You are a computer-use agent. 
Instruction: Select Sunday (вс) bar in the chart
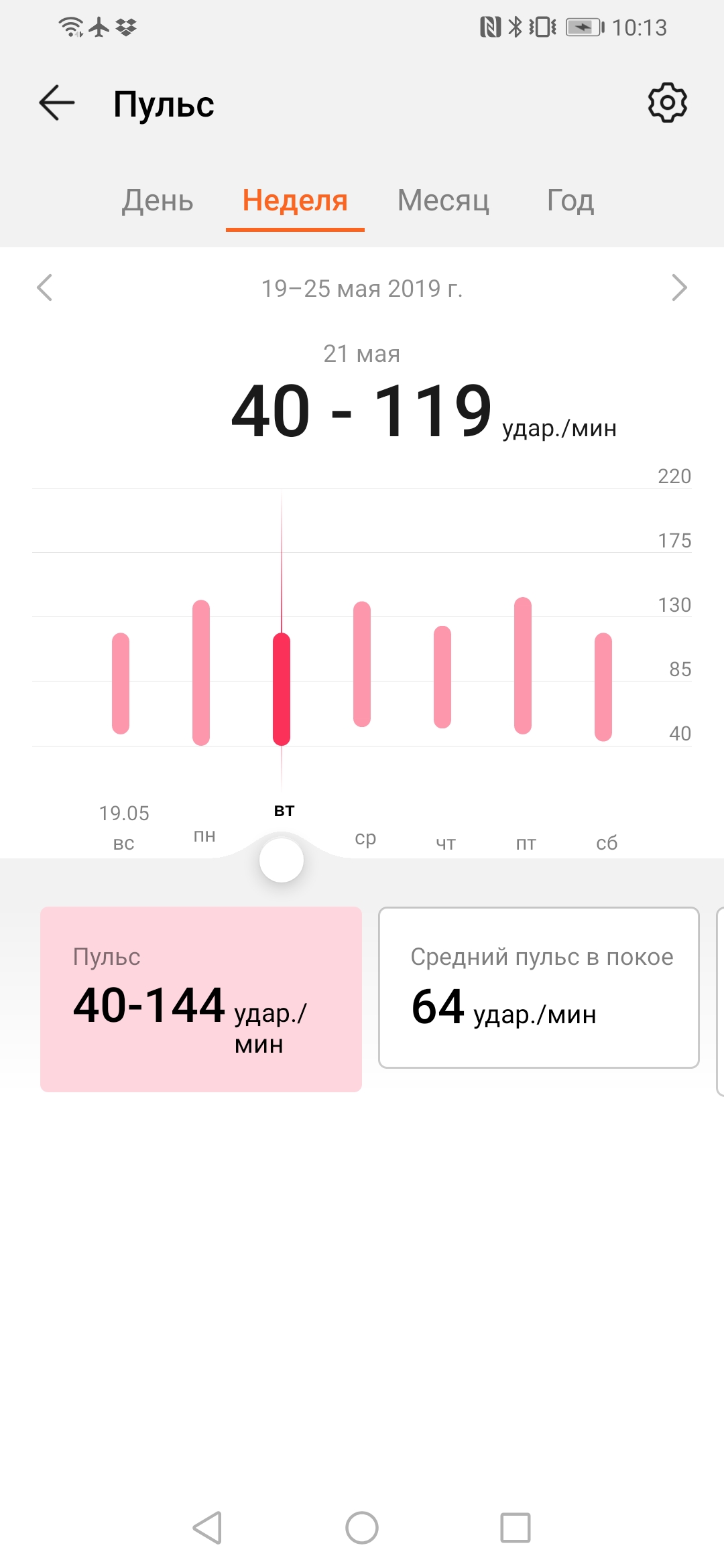[121, 683]
